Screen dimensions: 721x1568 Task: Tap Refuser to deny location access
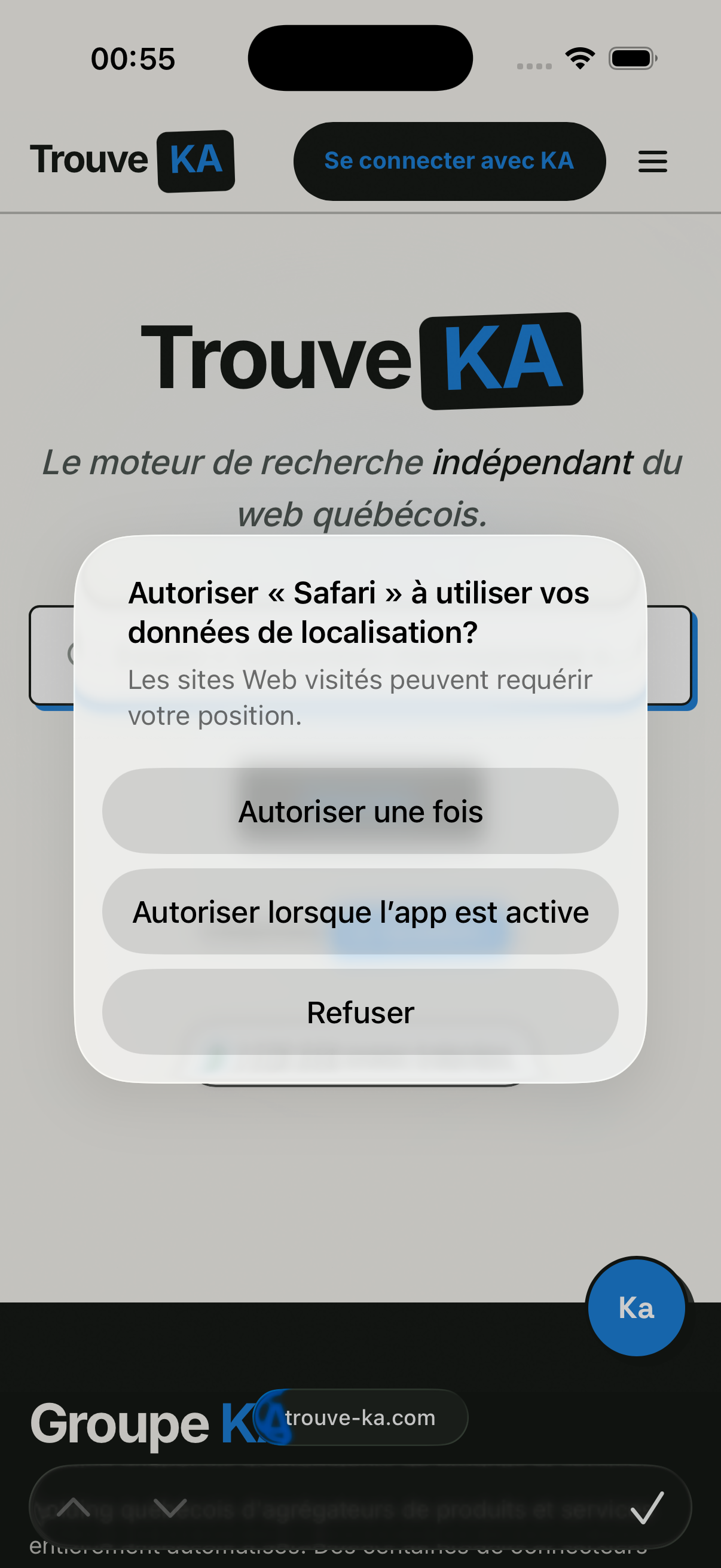(360, 1012)
